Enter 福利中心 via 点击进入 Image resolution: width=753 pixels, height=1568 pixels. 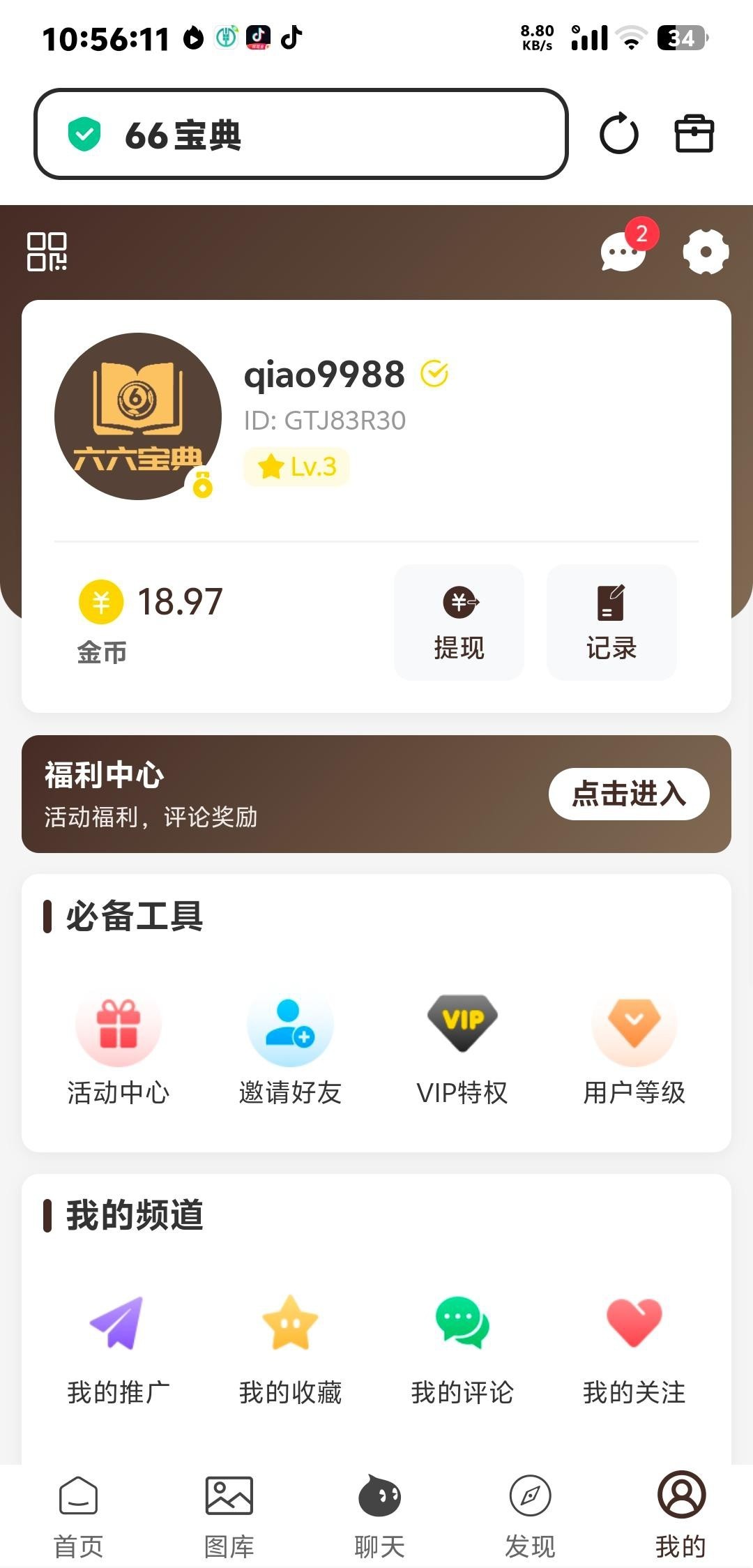(x=628, y=794)
